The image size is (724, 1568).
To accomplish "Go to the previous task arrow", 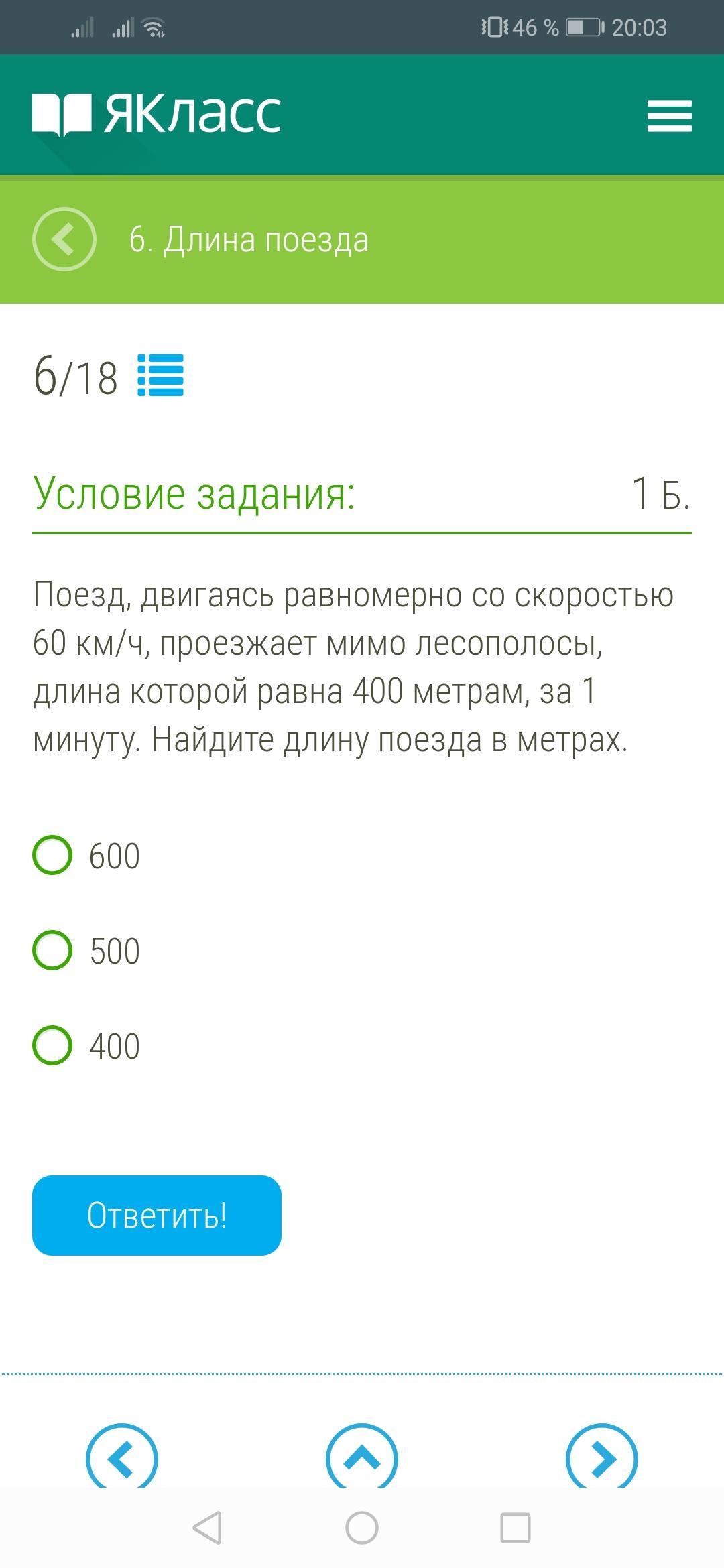I will (122, 1456).
